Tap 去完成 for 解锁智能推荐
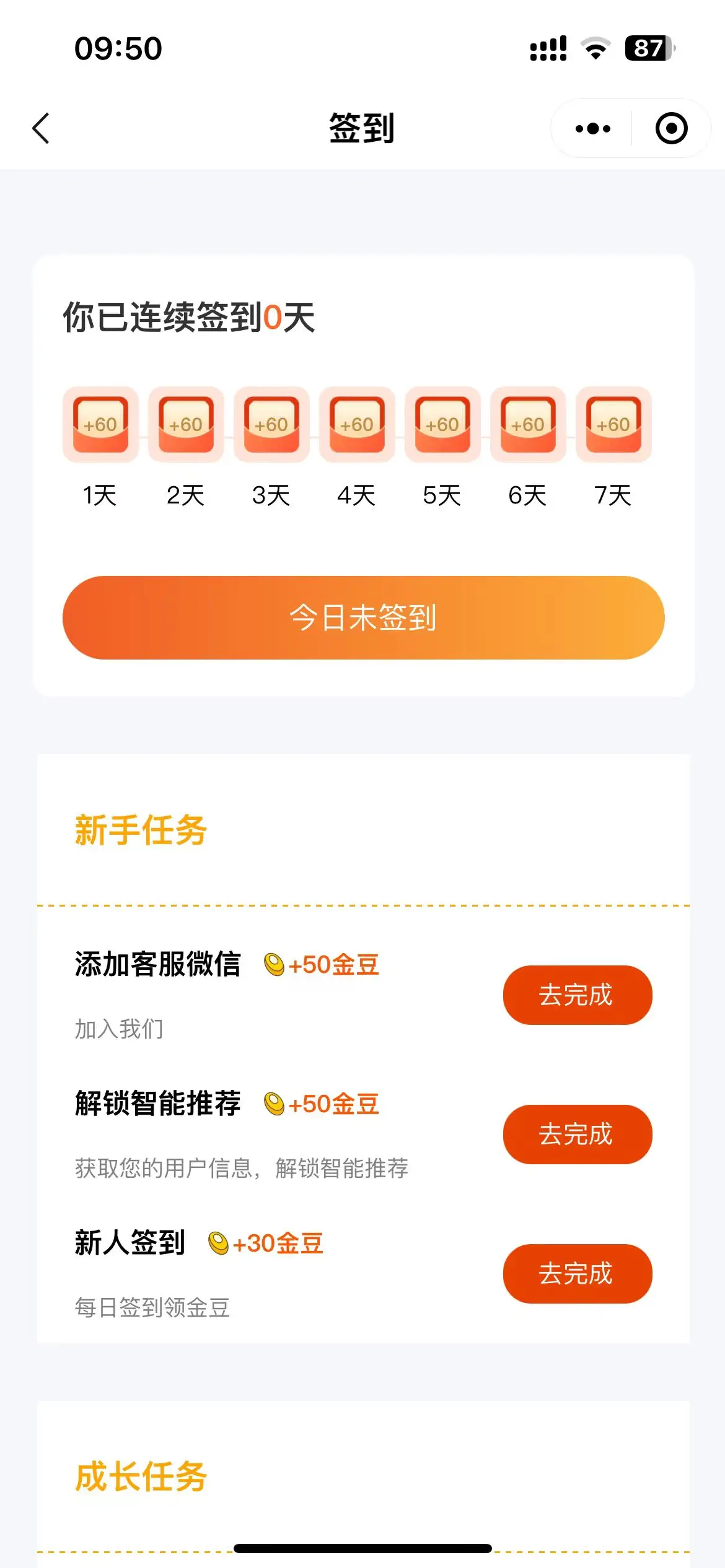725x1568 pixels. pos(577,1134)
